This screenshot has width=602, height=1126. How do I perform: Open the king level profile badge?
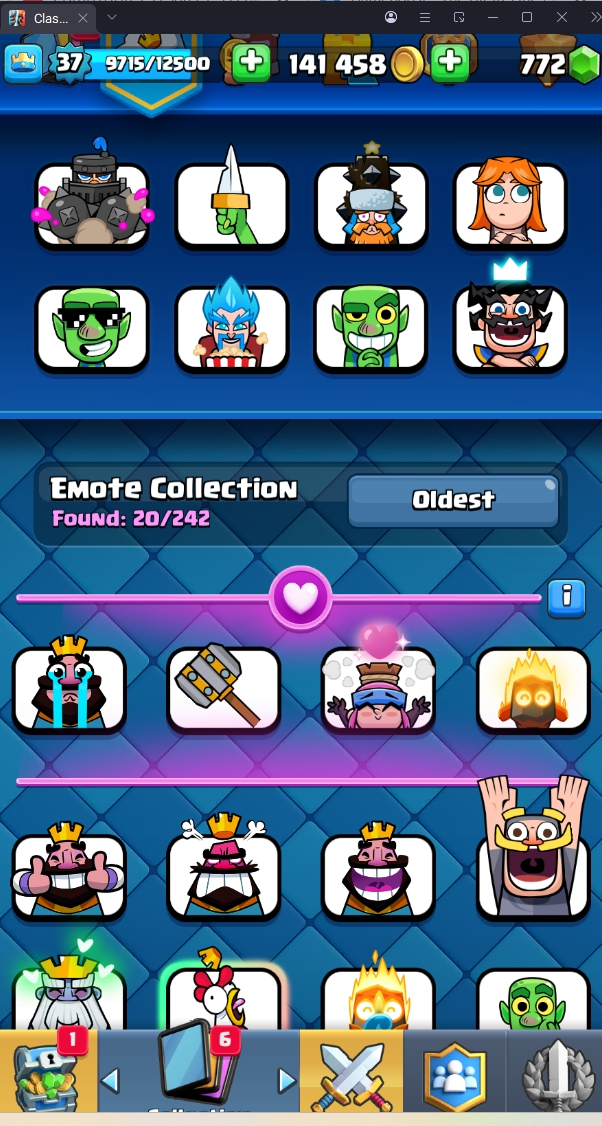[x=68, y=64]
